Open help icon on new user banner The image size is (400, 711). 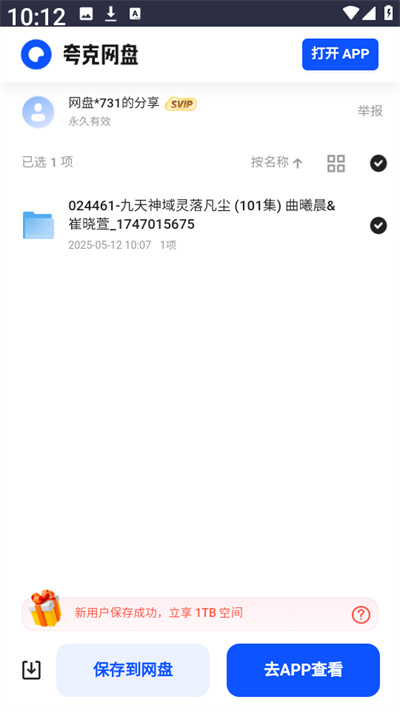click(x=361, y=615)
